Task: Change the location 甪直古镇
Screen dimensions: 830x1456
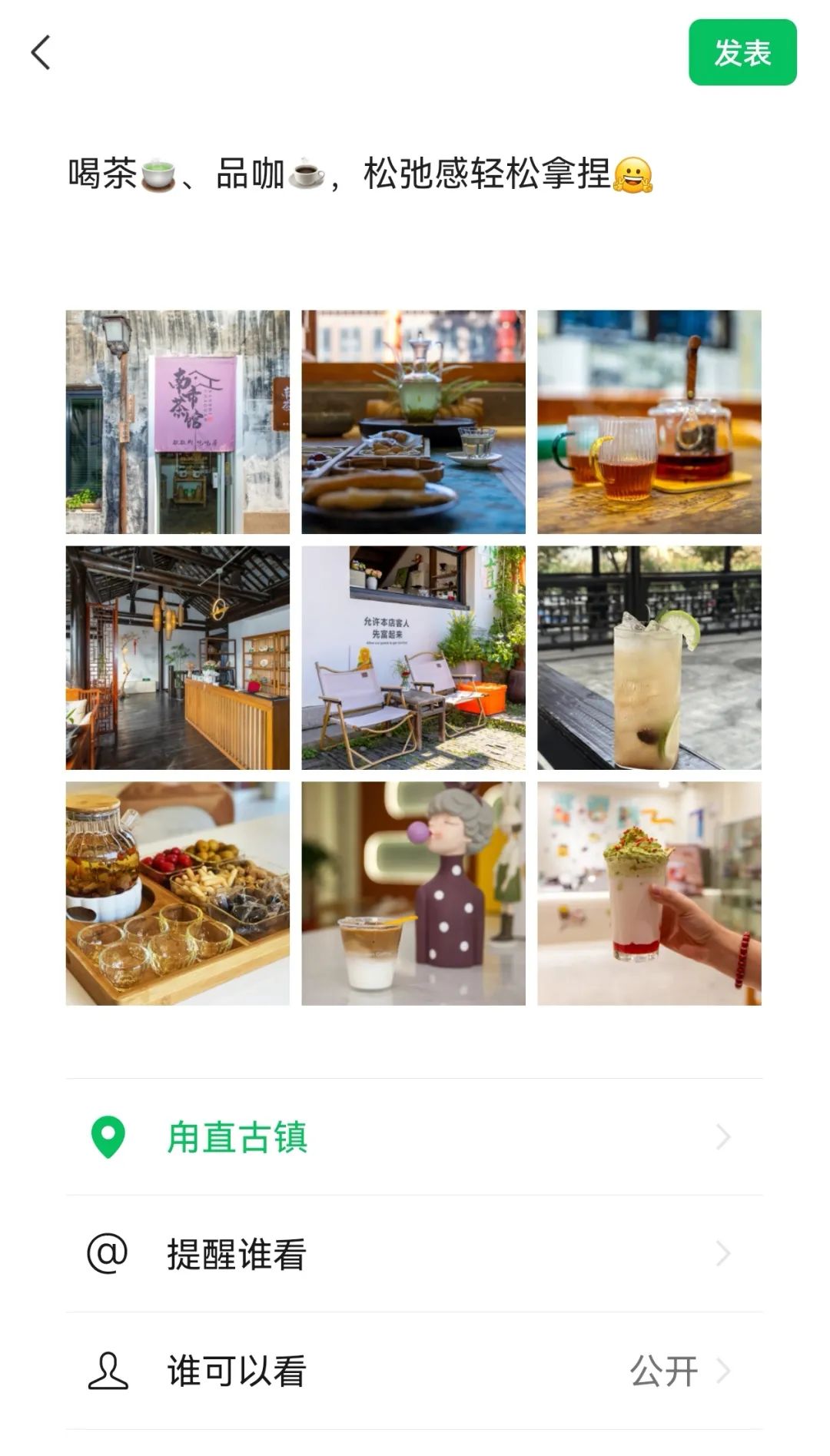Action: pyautogui.click(x=413, y=1137)
